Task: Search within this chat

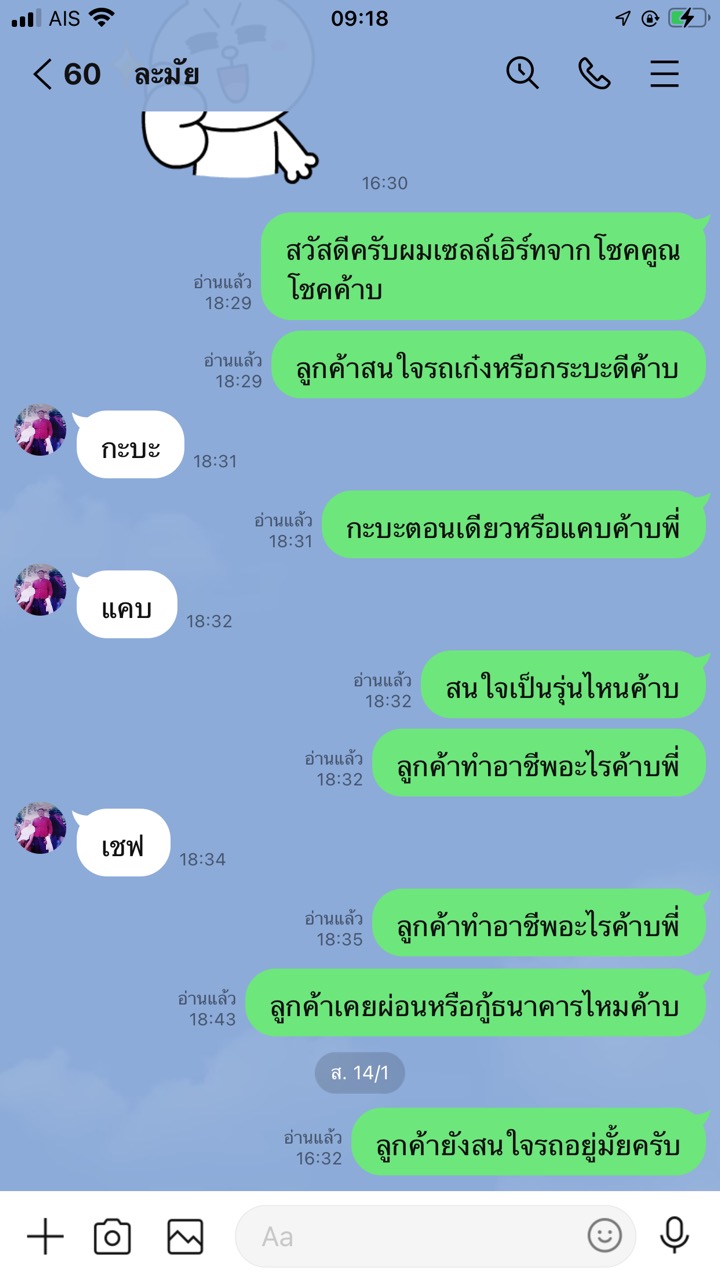Action: coord(522,73)
